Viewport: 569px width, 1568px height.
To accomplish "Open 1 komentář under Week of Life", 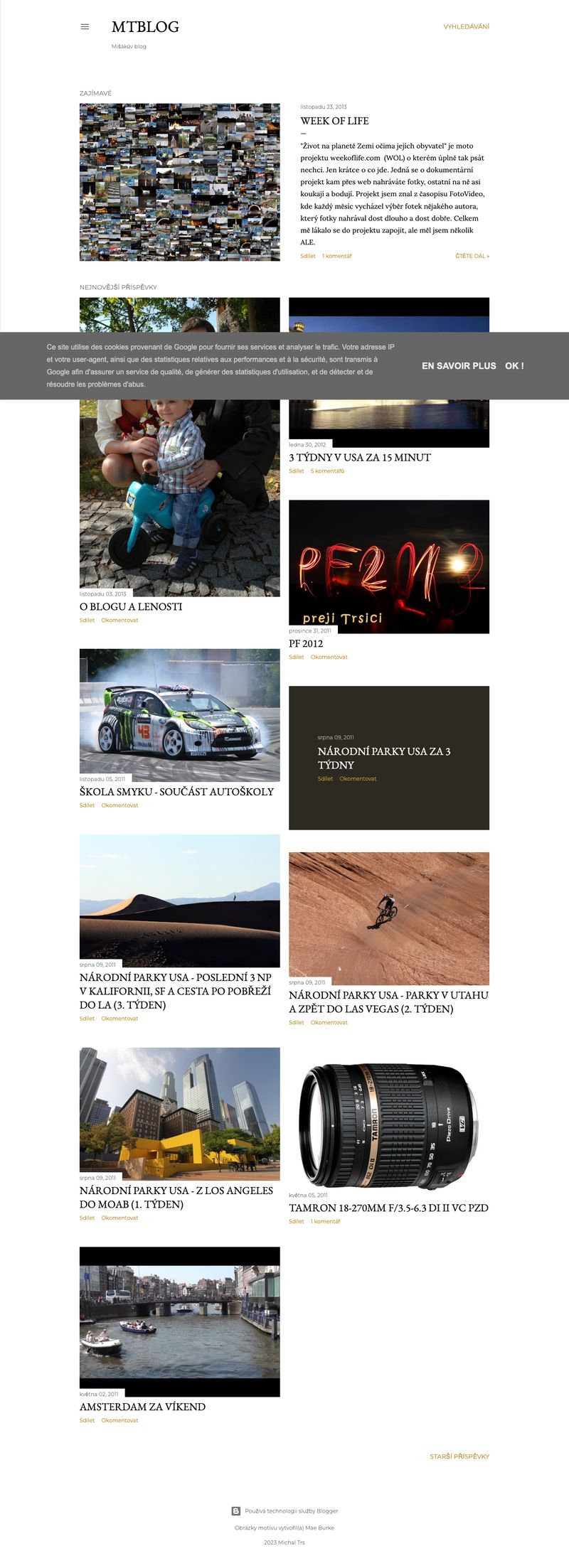I will [x=336, y=256].
